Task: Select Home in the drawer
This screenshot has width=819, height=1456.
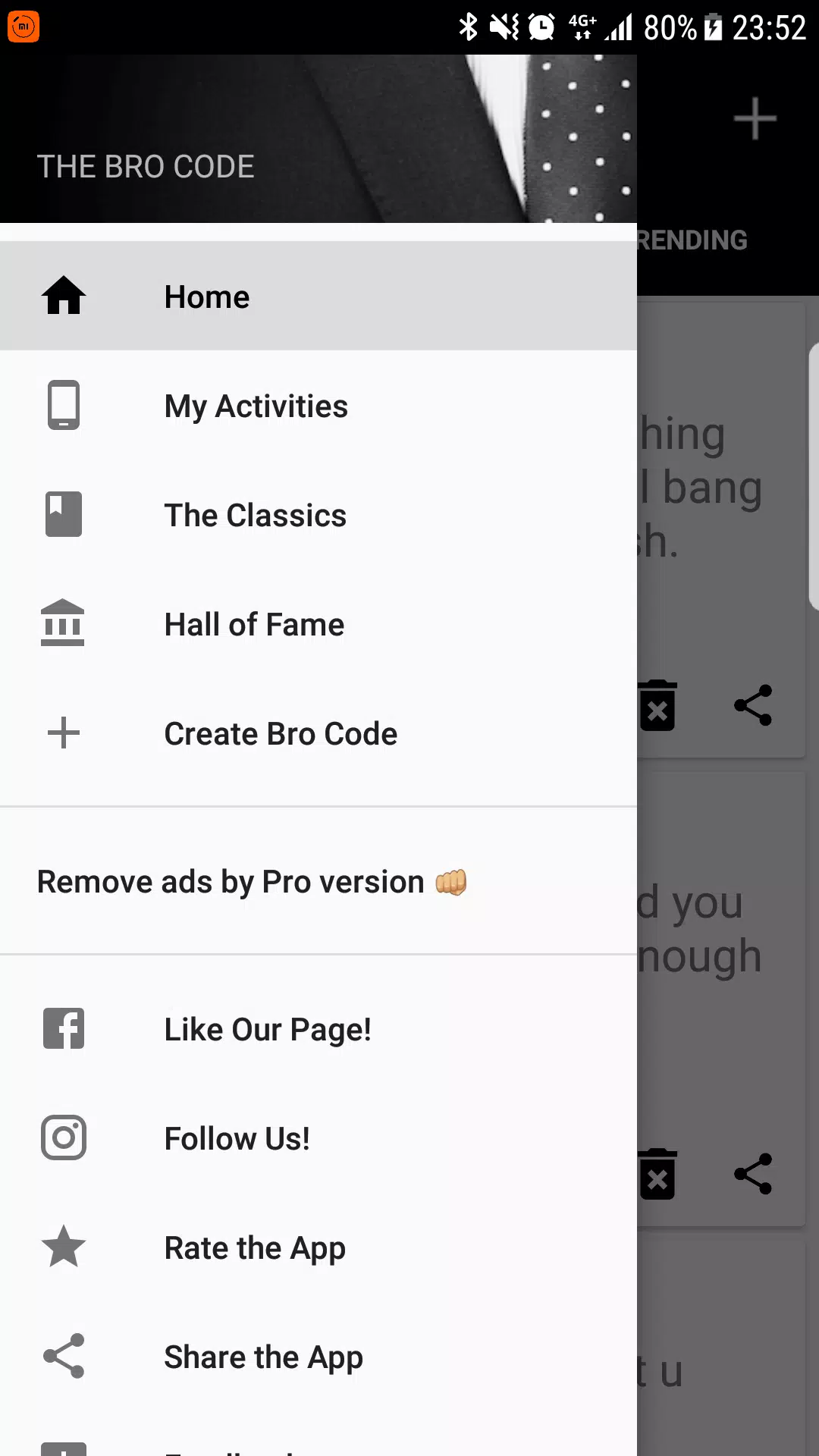Action: (x=318, y=296)
